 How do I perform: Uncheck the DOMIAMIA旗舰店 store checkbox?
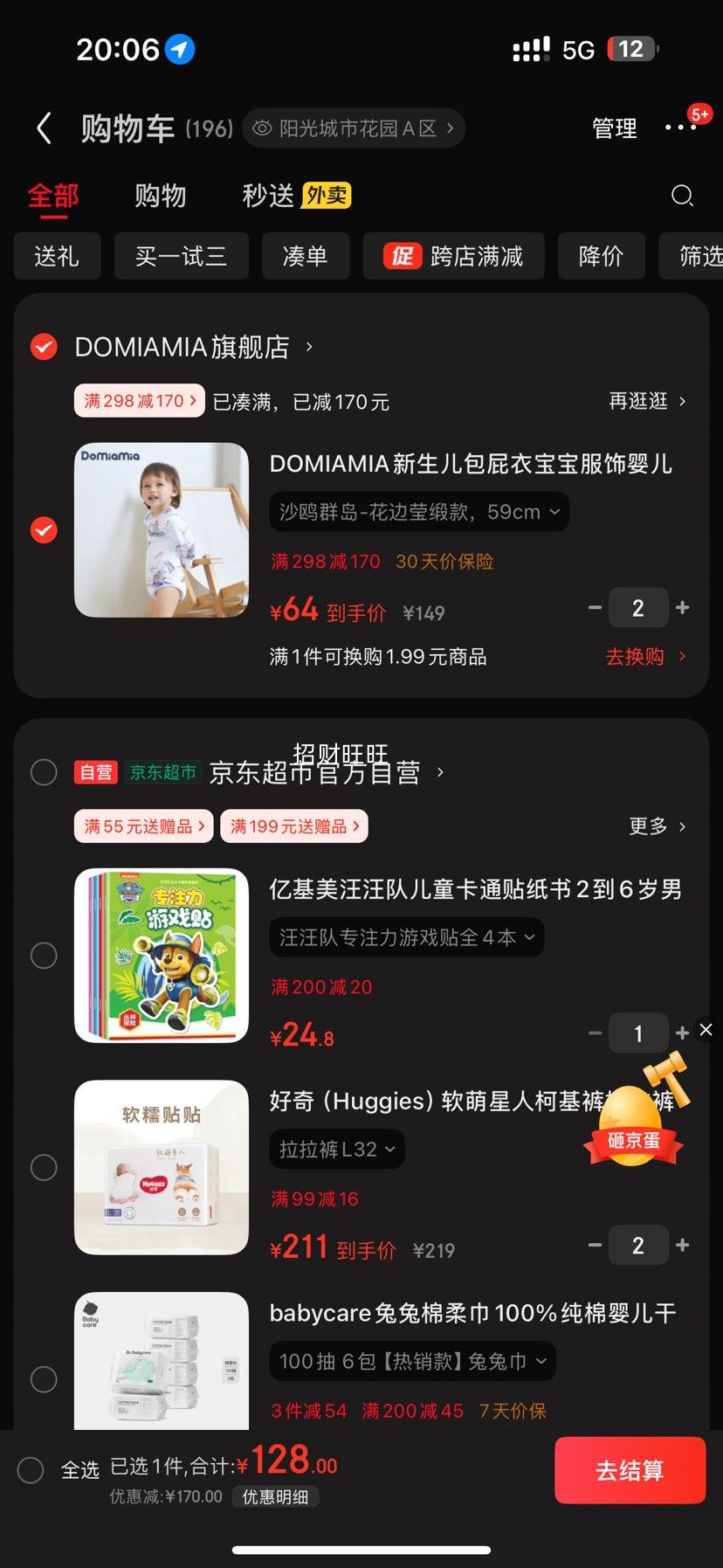pyautogui.click(x=44, y=347)
